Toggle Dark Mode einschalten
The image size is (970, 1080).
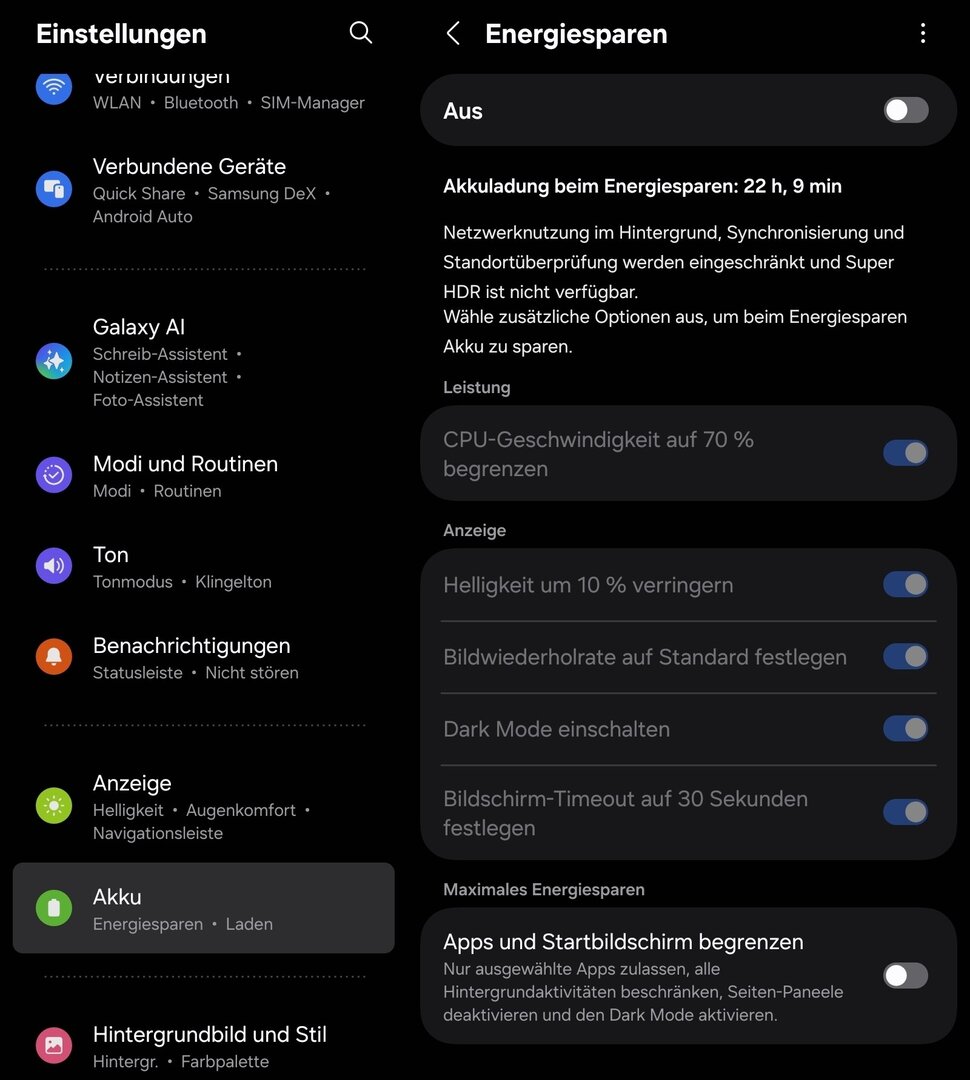906,729
